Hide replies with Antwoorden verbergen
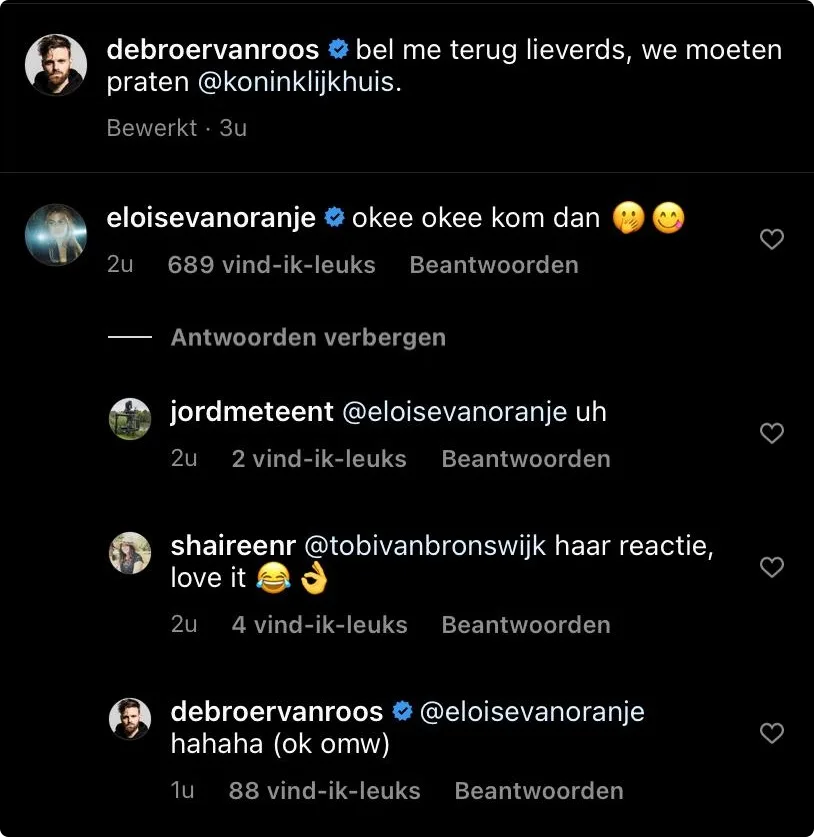The image size is (814, 837). pyautogui.click(x=308, y=338)
